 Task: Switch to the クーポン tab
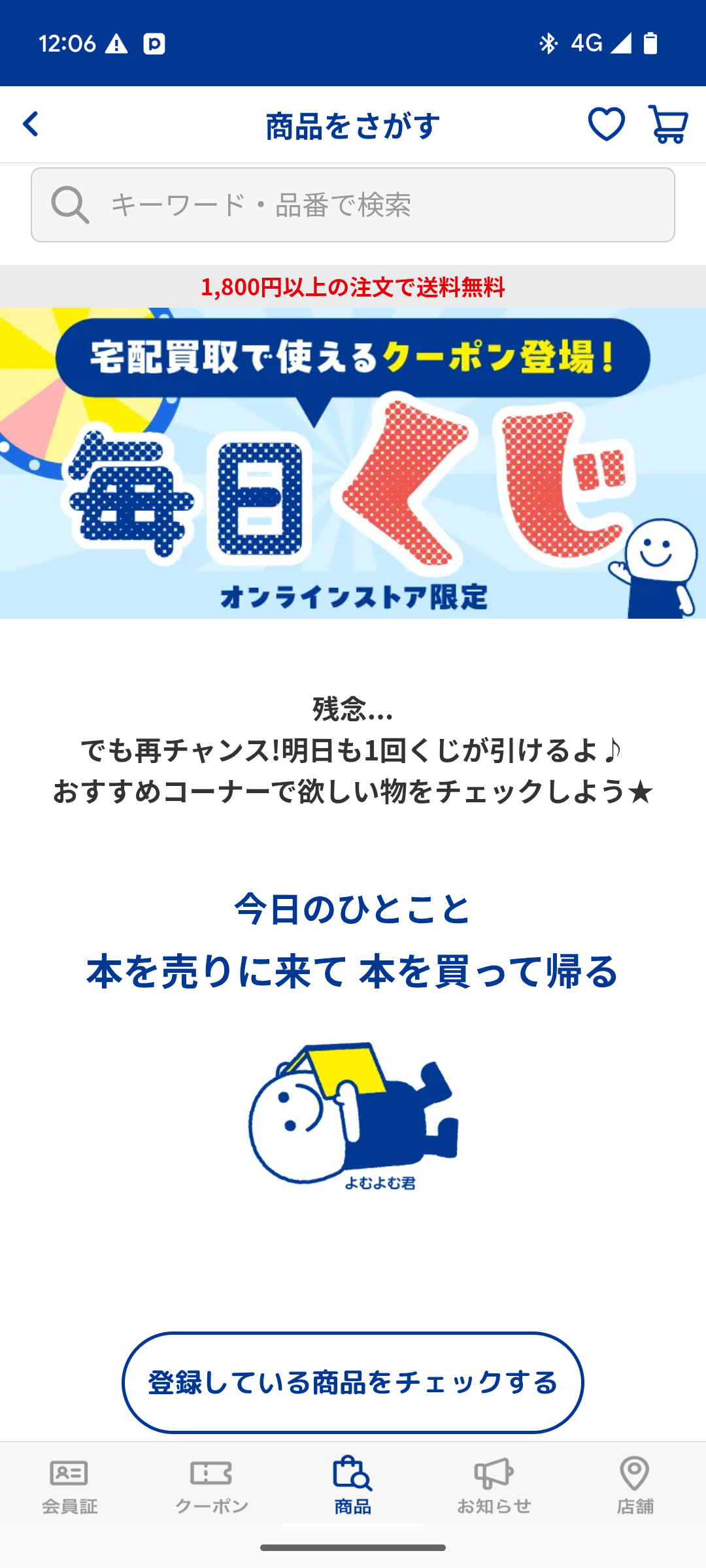click(211, 1486)
